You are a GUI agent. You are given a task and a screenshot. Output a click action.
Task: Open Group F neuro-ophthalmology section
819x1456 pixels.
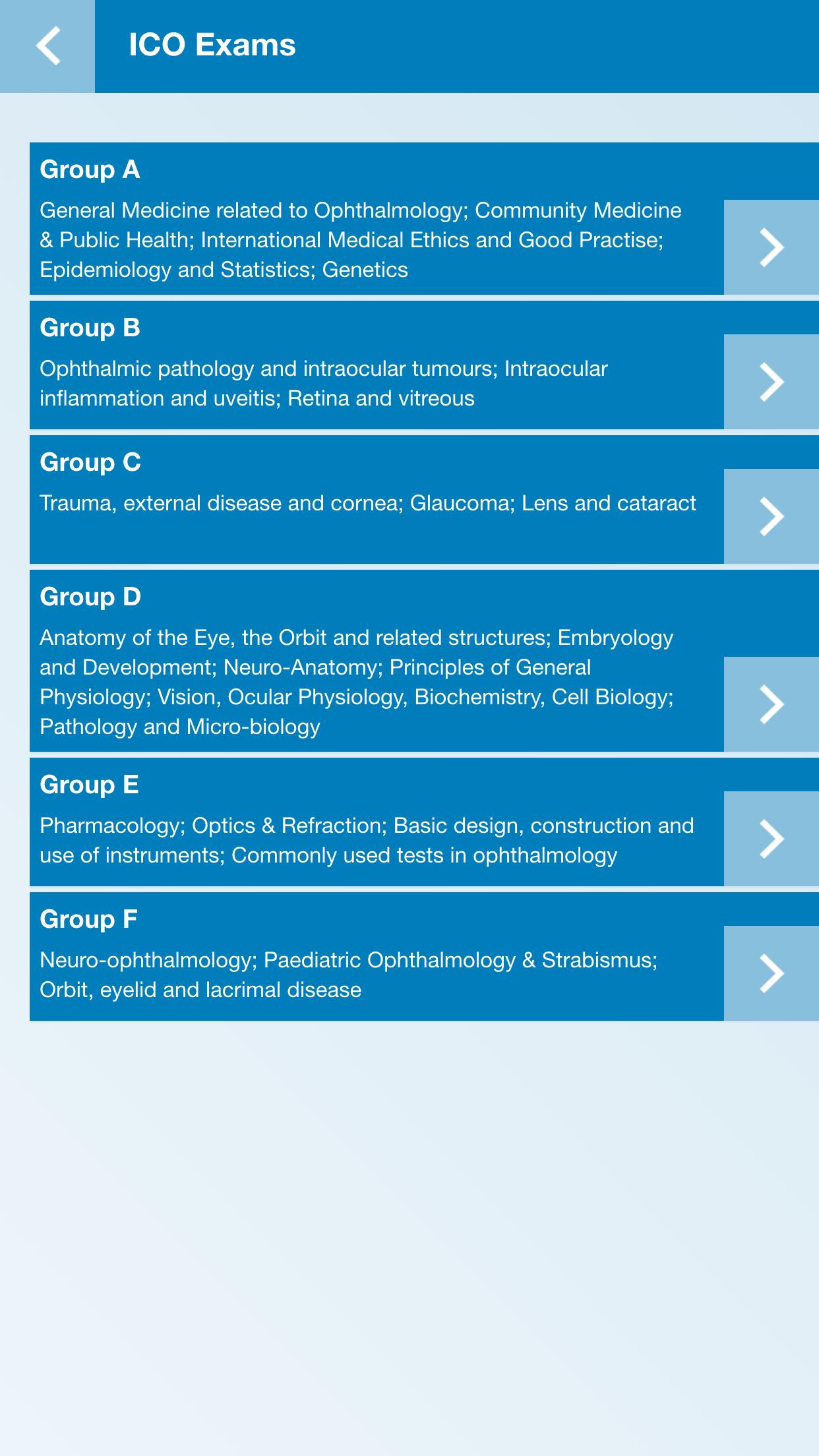(x=770, y=973)
